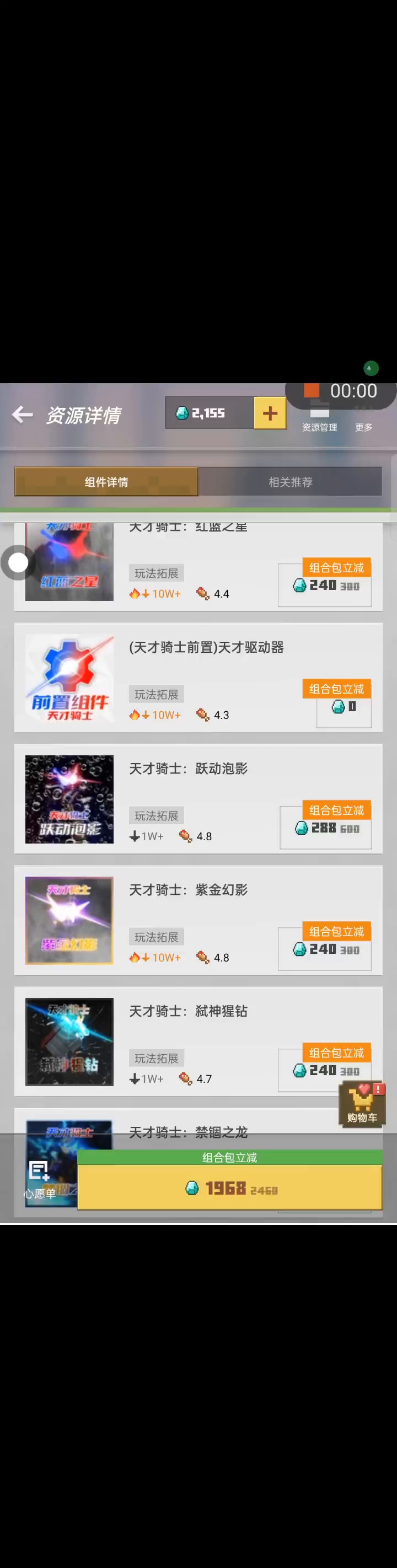Tap the 288 price button for 跃动泡影
397x1568 pixels.
coord(326,827)
